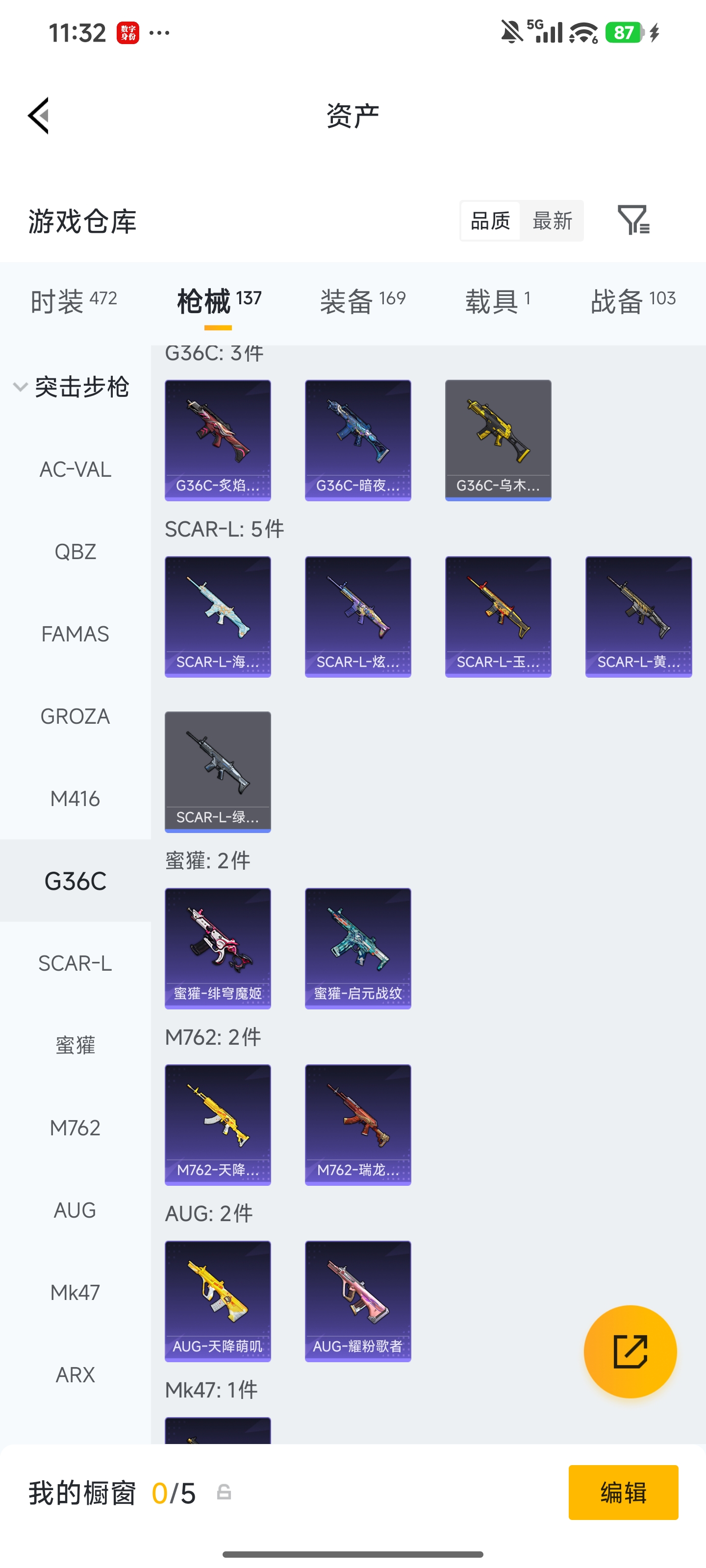Open the 蜜獾-绯穹魔姬 skin
Image resolution: width=706 pixels, height=1568 pixels.
[x=218, y=948]
